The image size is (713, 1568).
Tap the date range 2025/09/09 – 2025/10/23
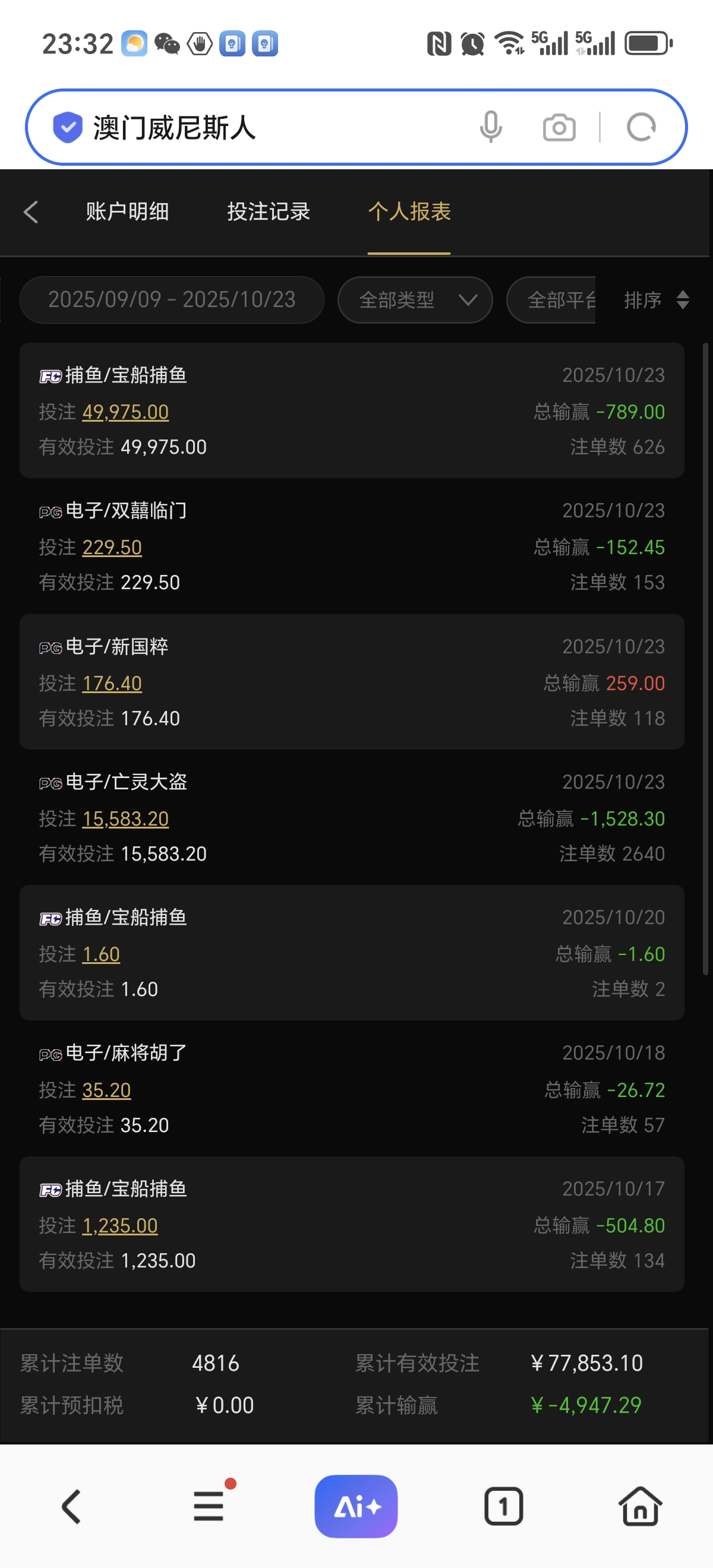(x=172, y=299)
